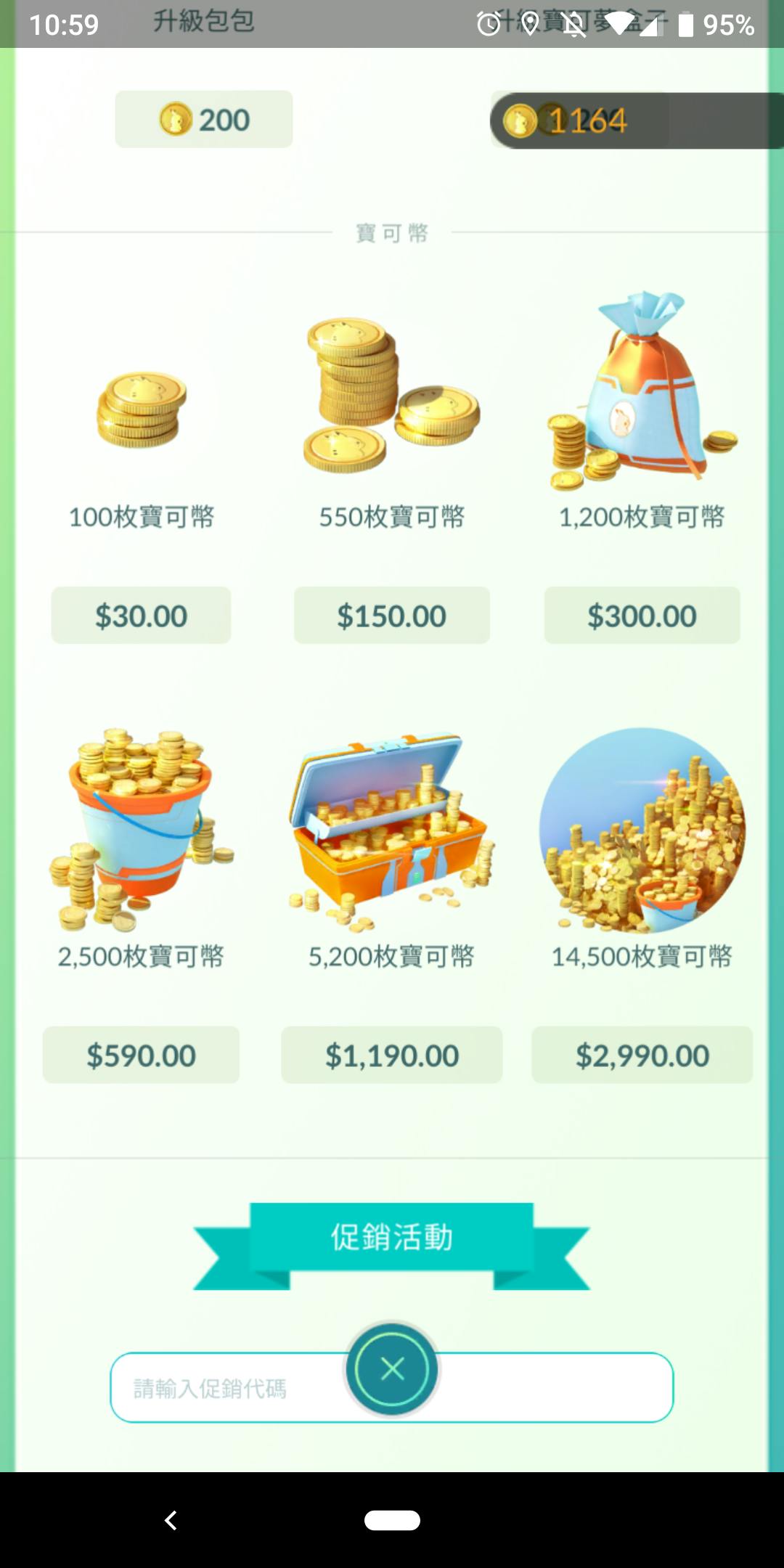Focus the promo code field 請輸入促銷代碼

coord(218,1388)
